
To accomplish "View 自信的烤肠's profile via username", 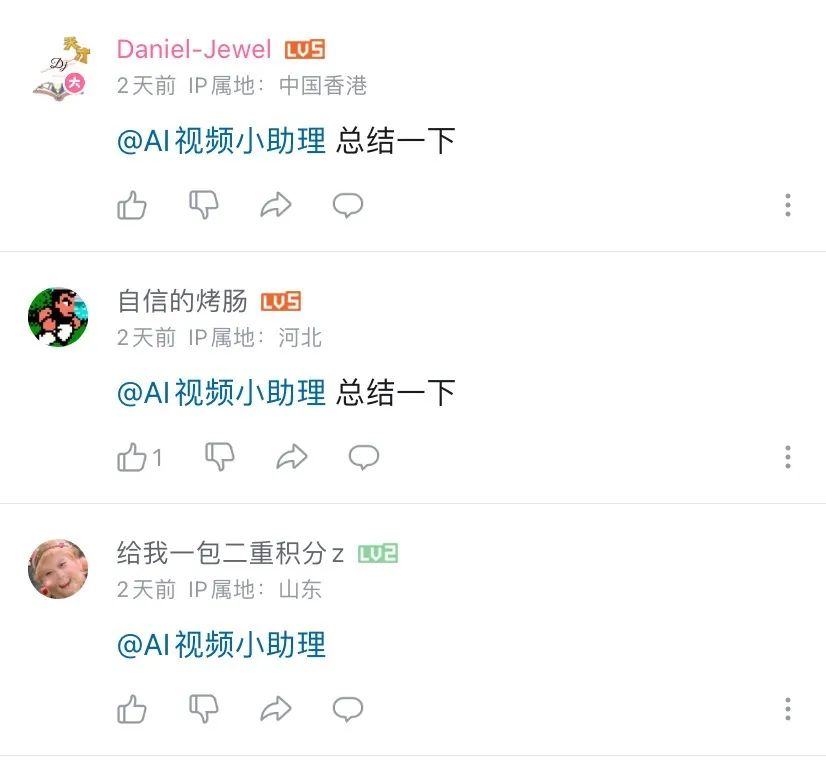I will coord(182,300).
